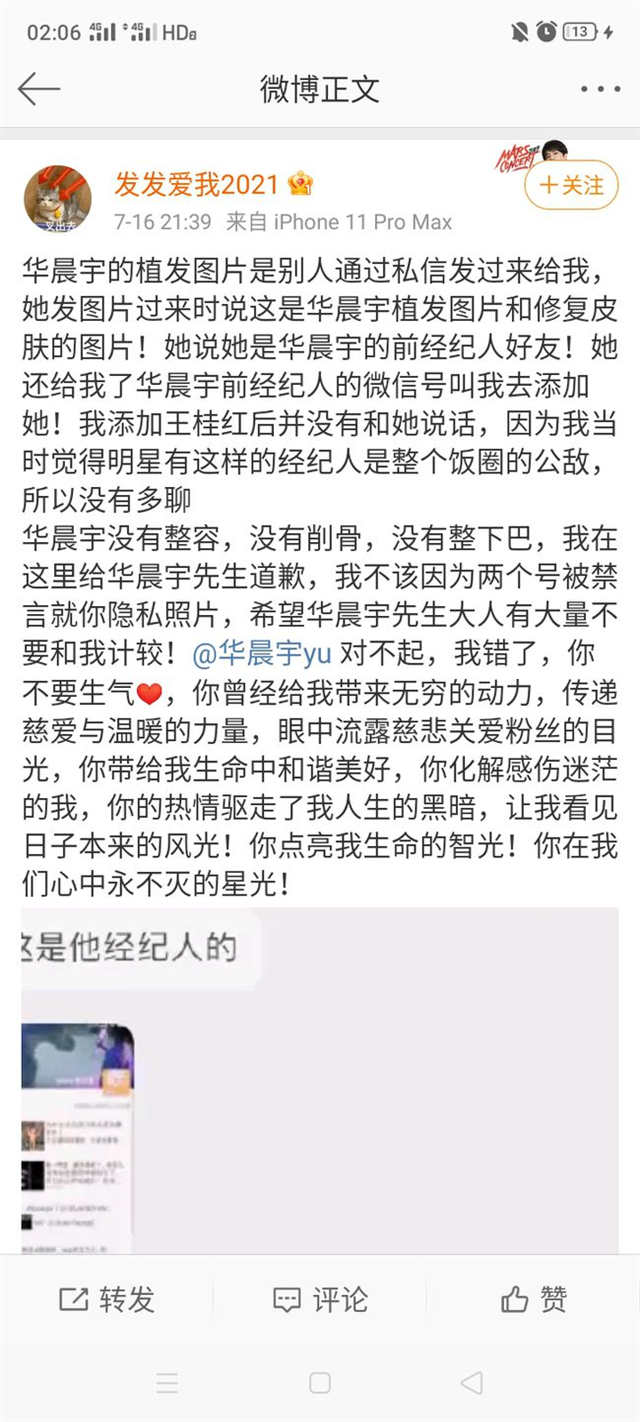
Task: Like this post with 赞
Action: click(x=533, y=1299)
